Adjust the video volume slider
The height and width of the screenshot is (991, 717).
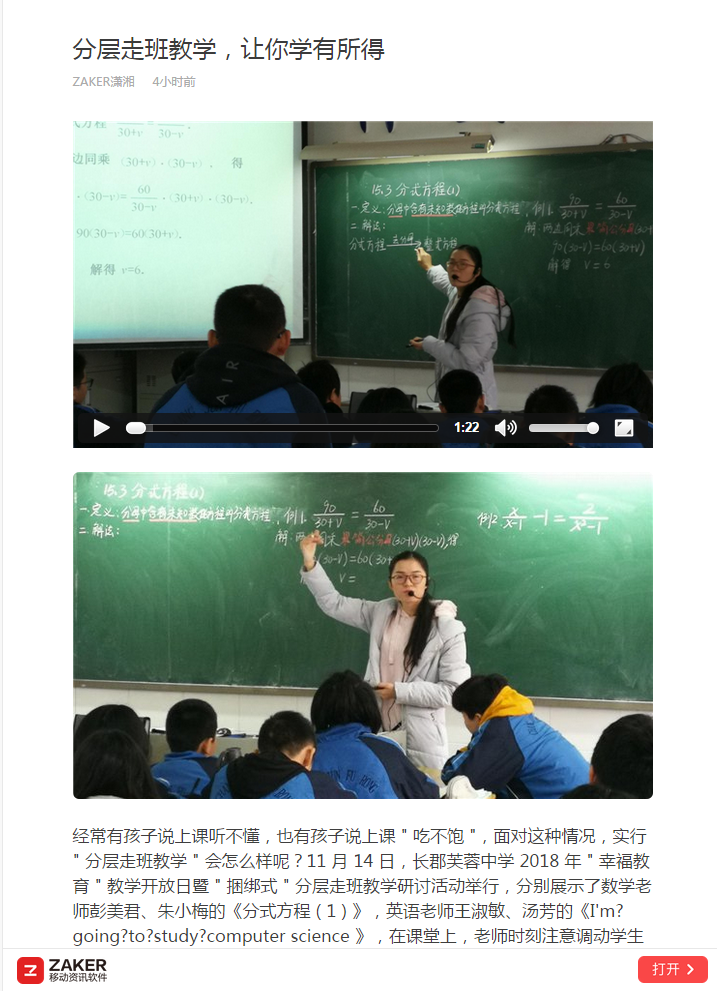(x=563, y=428)
